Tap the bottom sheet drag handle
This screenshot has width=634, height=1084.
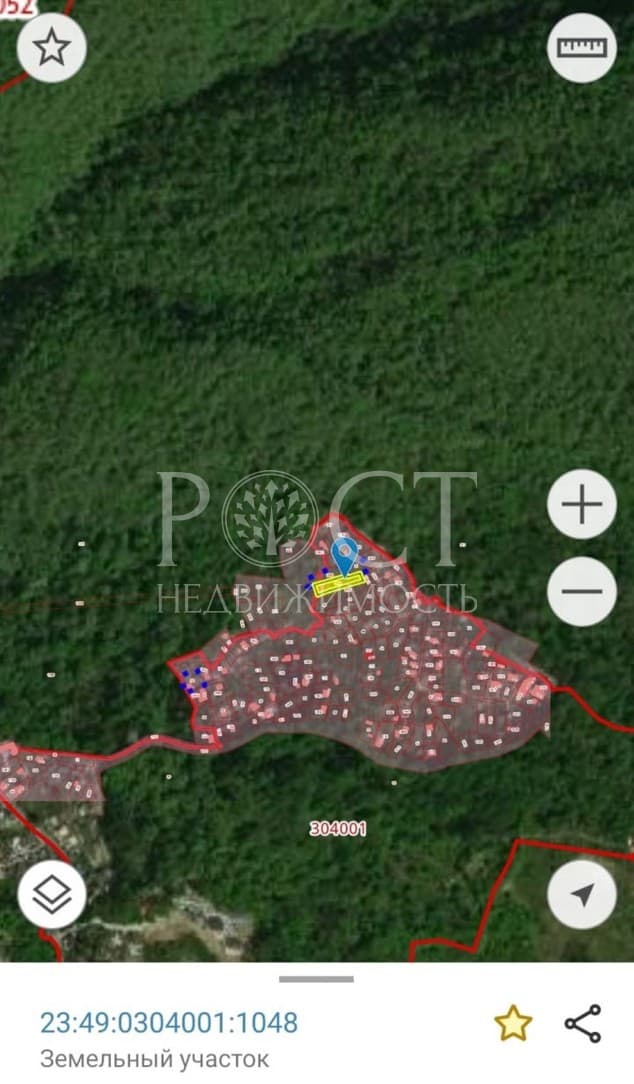(x=316, y=979)
